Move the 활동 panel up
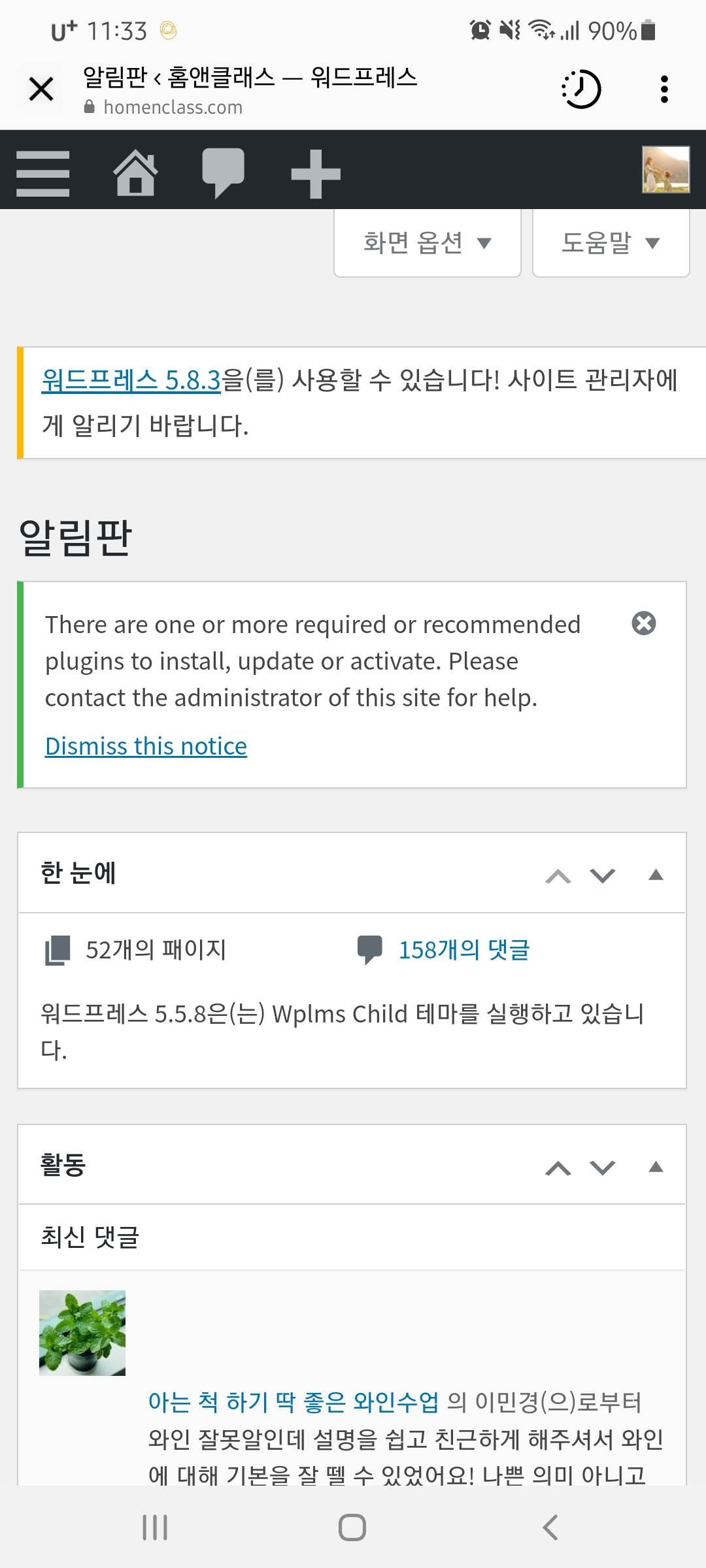 (558, 1168)
